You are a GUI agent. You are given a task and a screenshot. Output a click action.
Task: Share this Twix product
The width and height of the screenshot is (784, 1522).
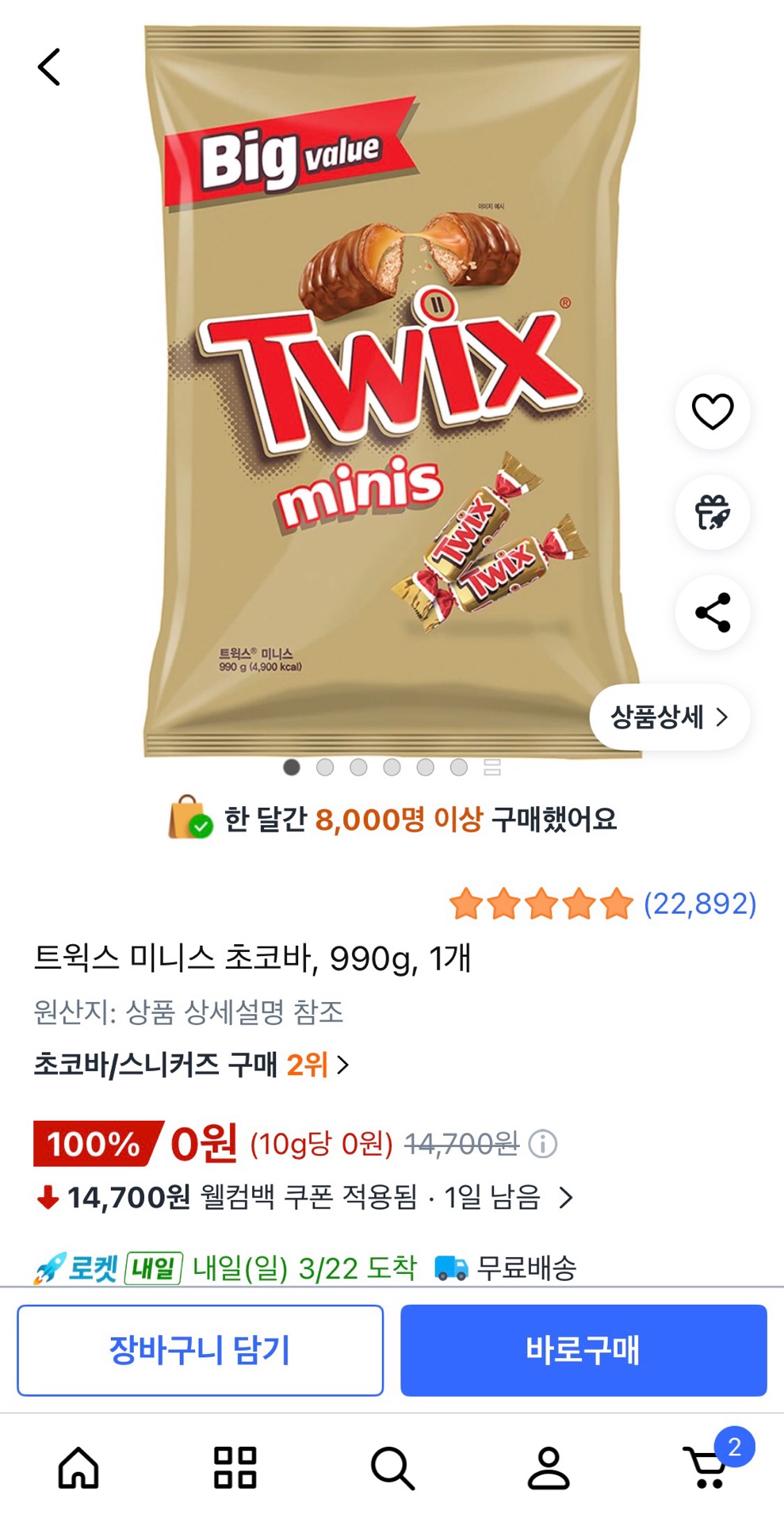tap(712, 613)
